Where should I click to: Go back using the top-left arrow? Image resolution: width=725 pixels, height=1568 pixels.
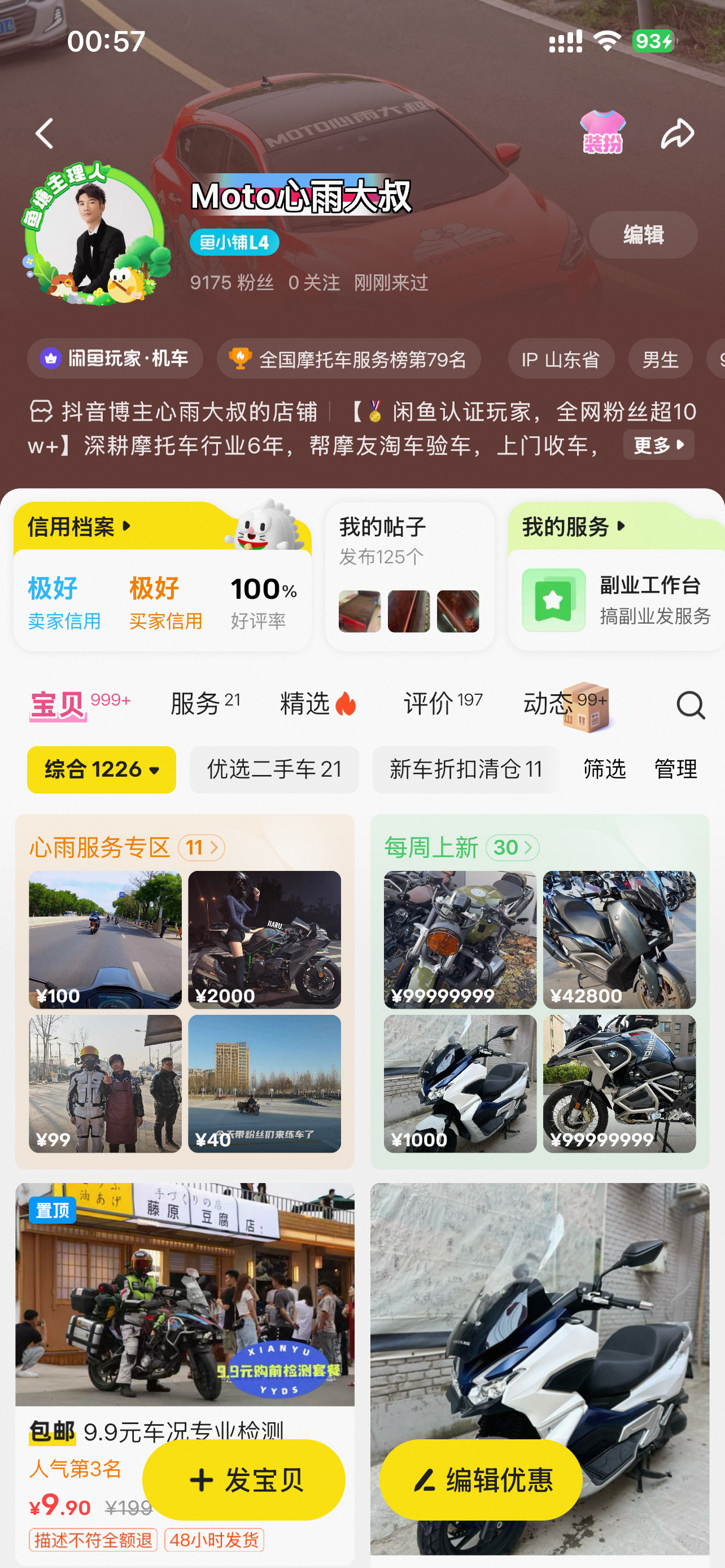[x=45, y=133]
